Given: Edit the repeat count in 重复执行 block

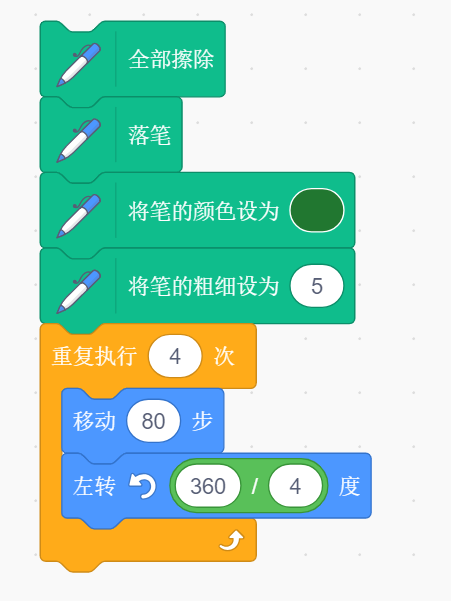Looking at the screenshot, I should point(175,356).
